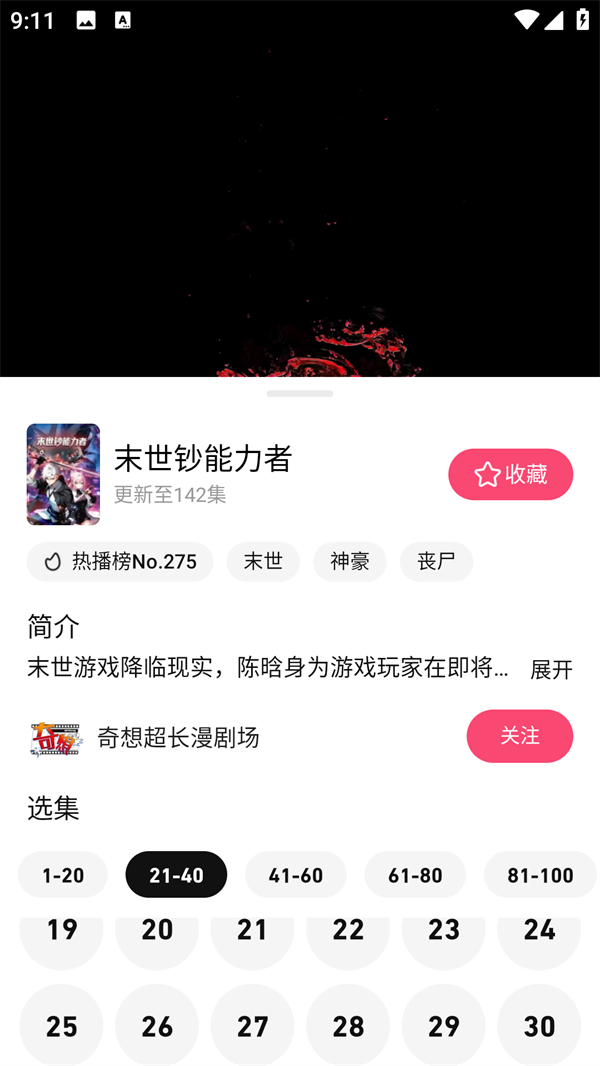Screen dimensions: 600x1066
Task: Play episode 26
Action: 157,1026
